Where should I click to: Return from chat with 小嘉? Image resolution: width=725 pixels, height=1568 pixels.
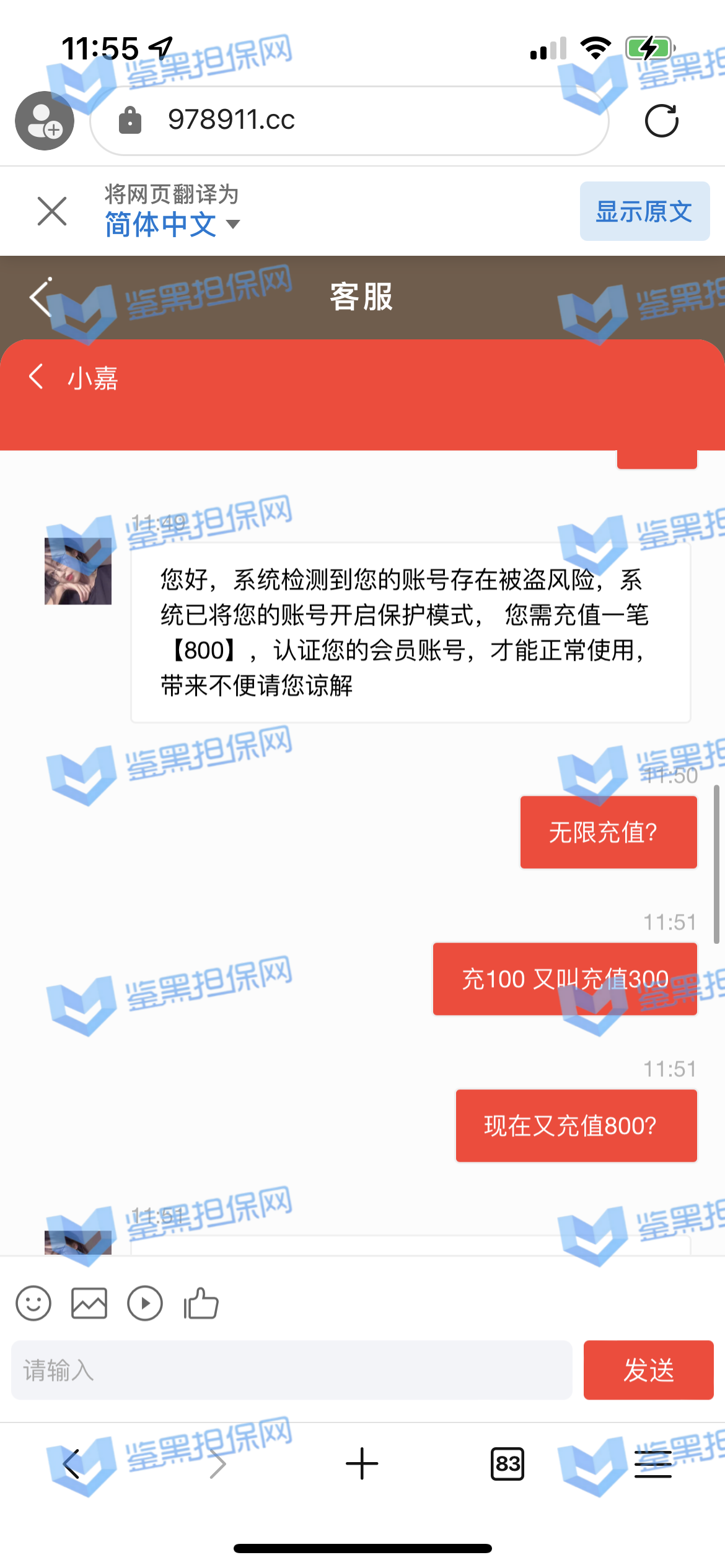pyautogui.click(x=37, y=377)
